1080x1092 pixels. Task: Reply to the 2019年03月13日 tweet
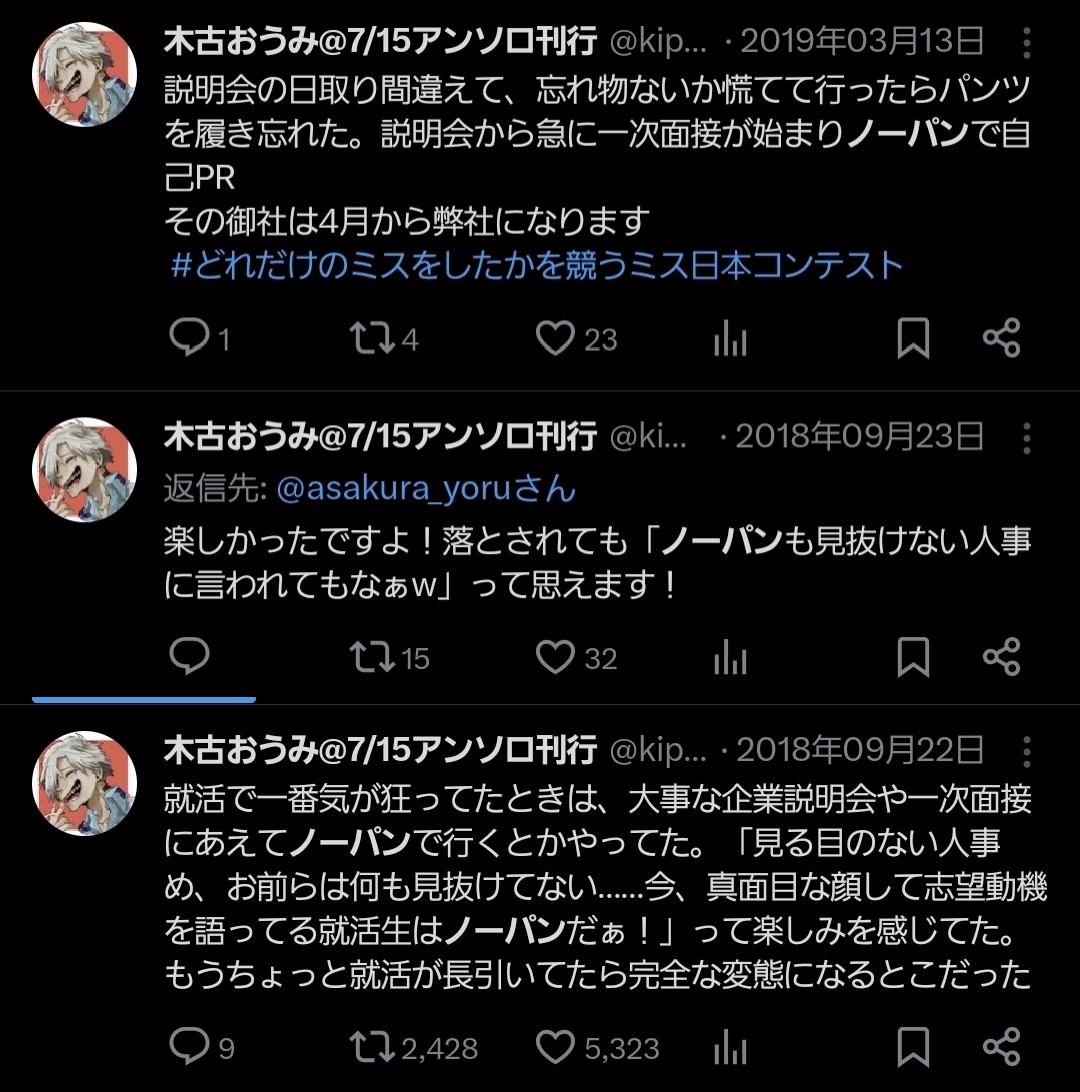[x=187, y=339]
